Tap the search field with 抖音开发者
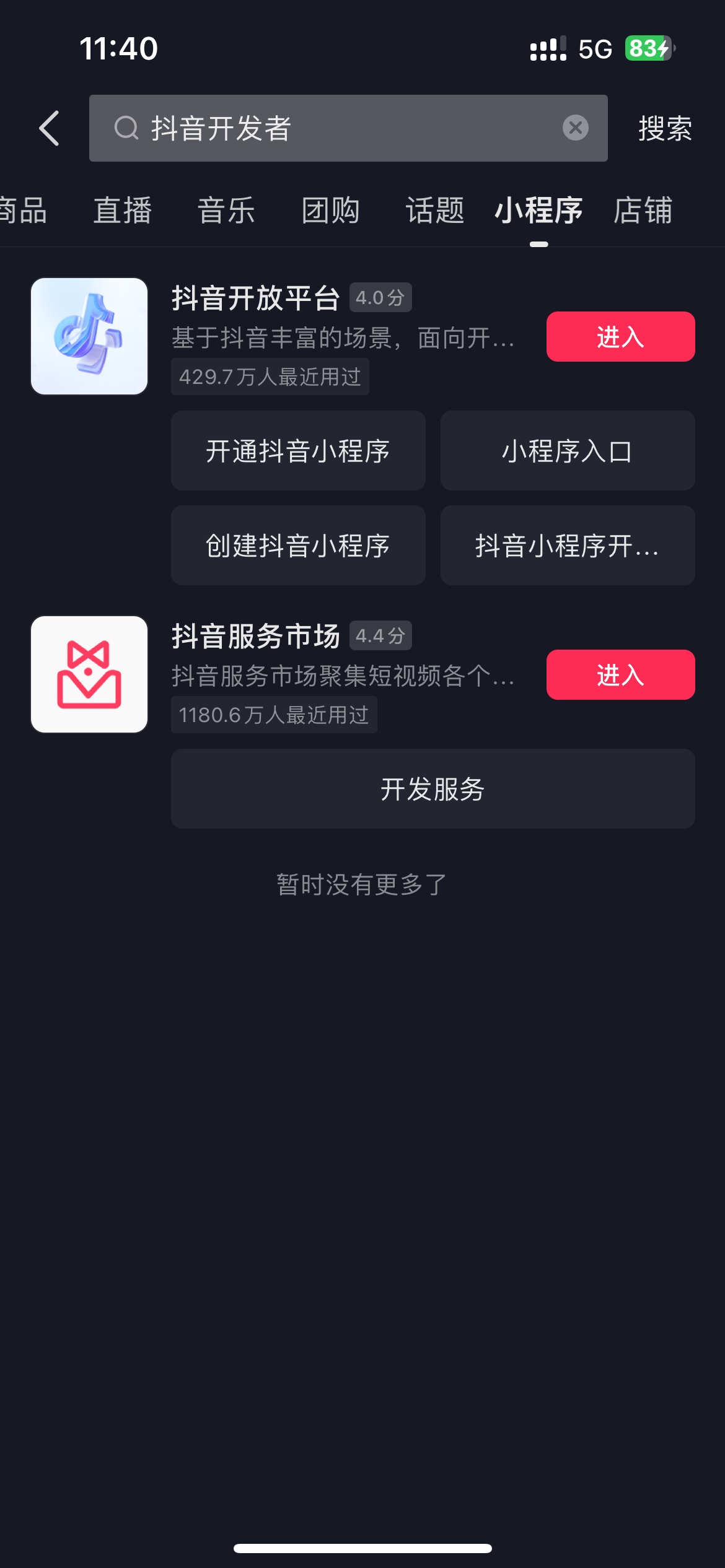Screen dimensions: 725x1568 348,128
